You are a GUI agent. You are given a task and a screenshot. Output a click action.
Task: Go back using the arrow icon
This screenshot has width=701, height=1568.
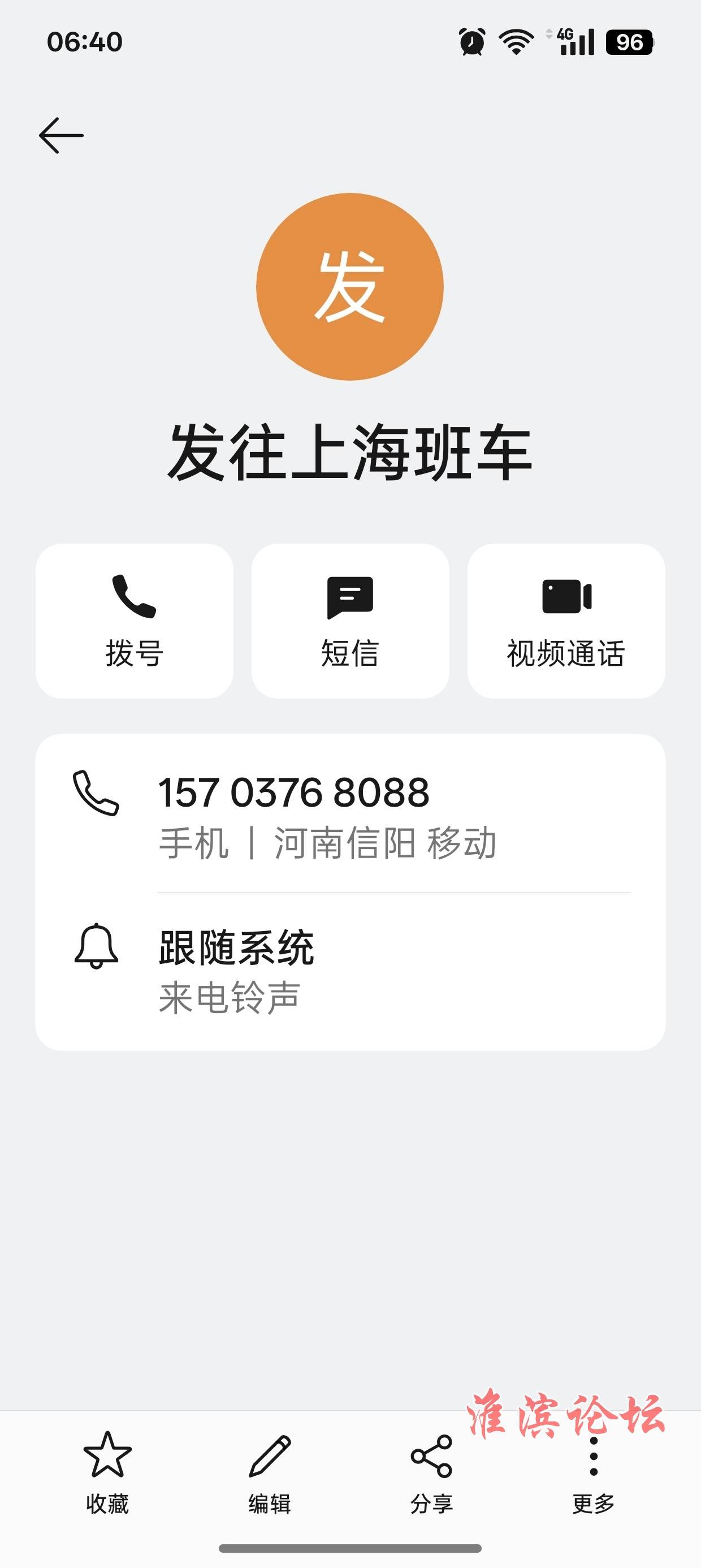pos(61,135)
